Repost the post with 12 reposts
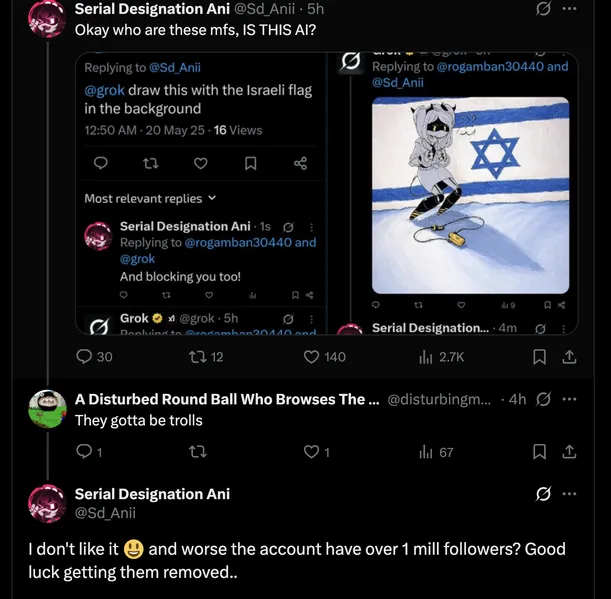Viewport: 611px width, 599px height. click(196, 357)
